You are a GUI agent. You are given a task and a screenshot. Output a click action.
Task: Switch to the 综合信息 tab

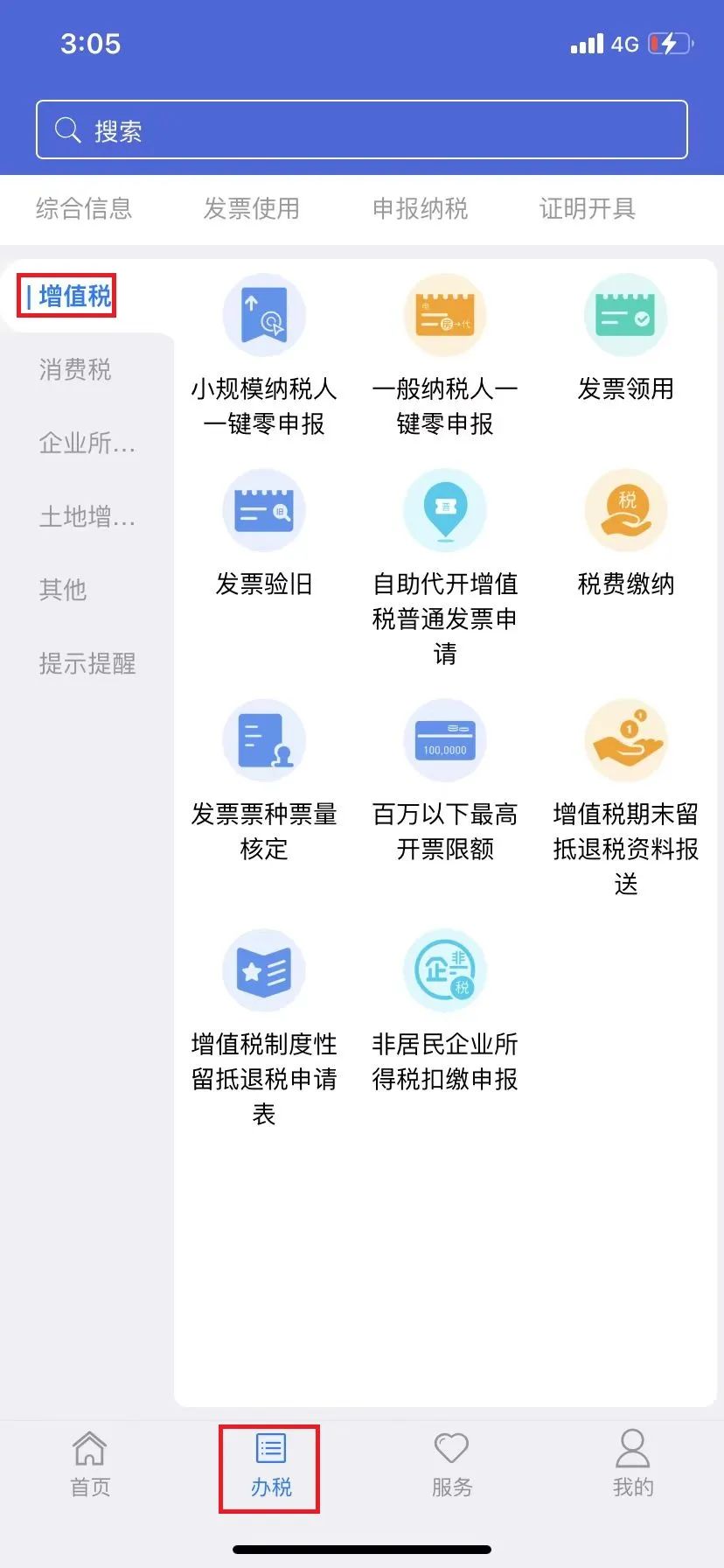pyautogui.click(x=84, y=208)
